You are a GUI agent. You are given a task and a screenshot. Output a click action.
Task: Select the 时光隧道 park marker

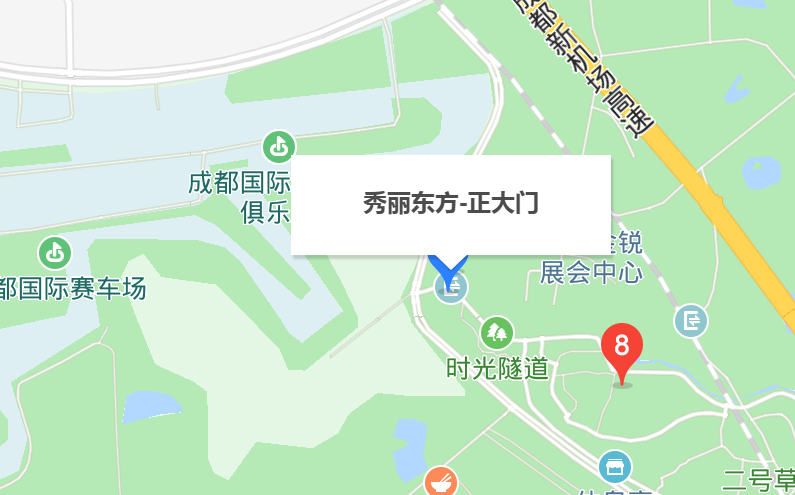[x=497, y=331]
